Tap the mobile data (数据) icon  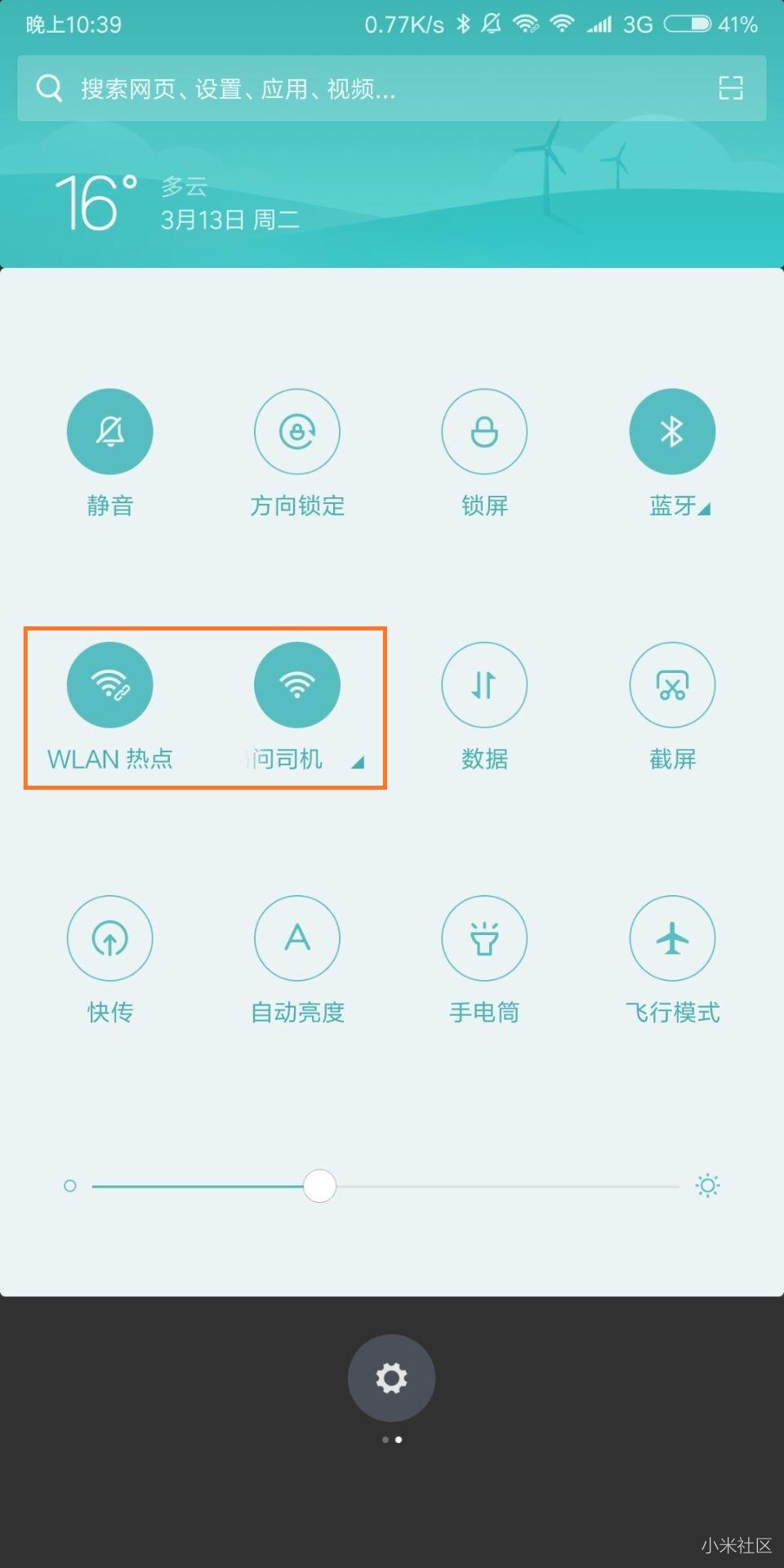coord(484,684)
